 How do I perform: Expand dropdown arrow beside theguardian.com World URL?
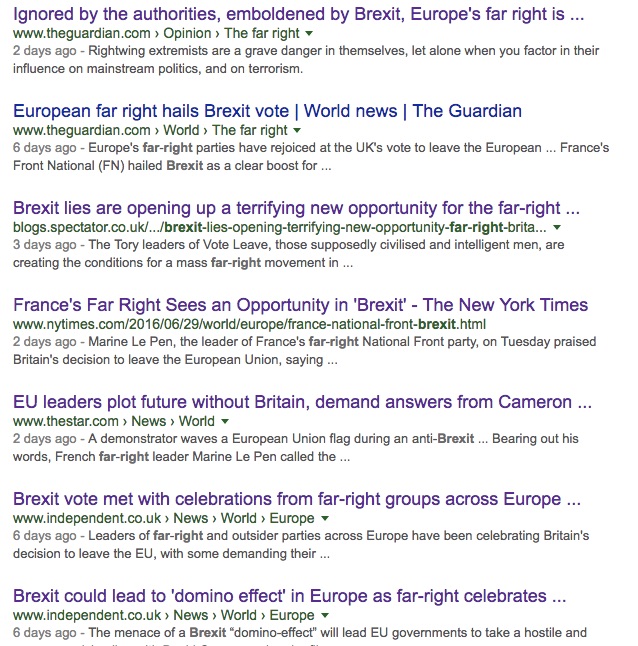[x=298, y=131]
